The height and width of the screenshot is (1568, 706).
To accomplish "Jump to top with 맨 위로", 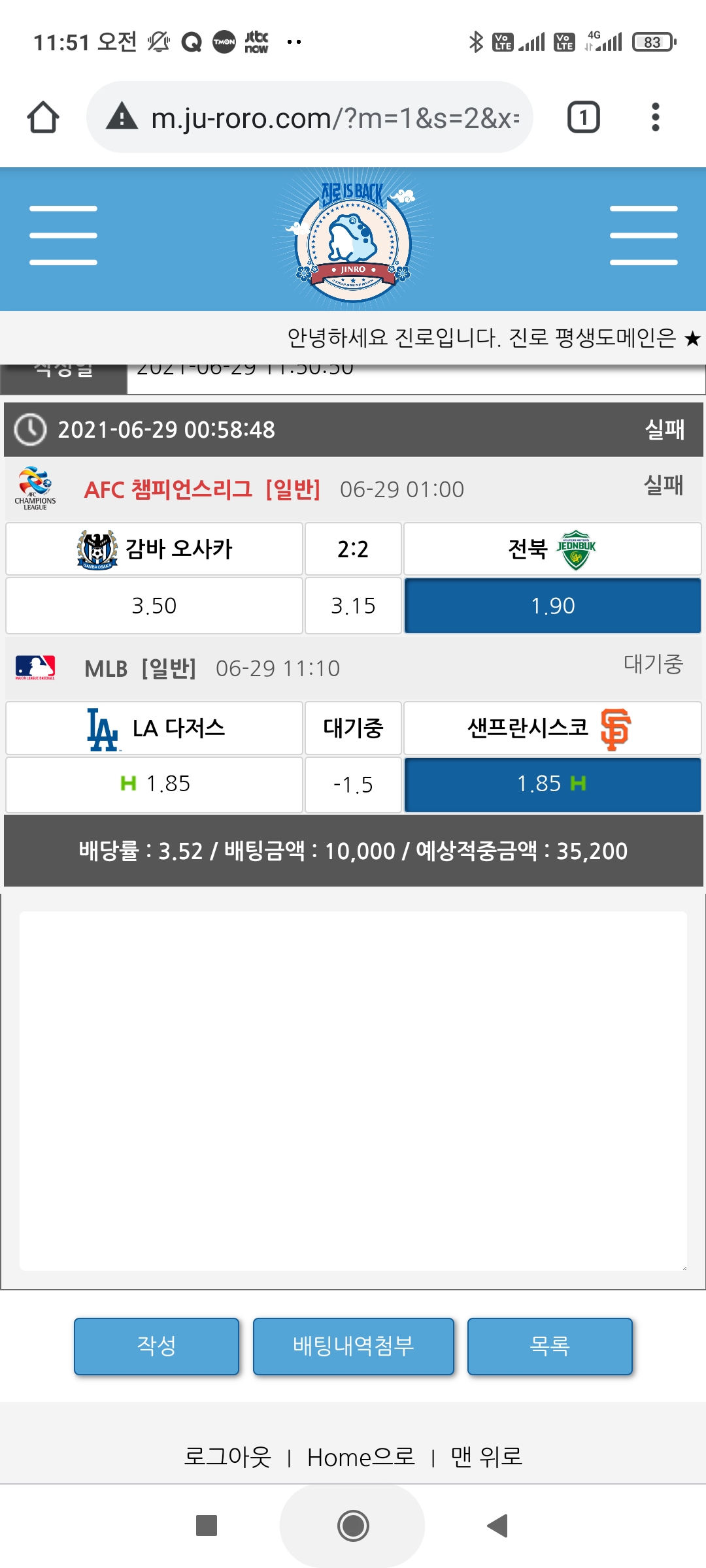I will pyautogui.click(x=486, y=1457).
